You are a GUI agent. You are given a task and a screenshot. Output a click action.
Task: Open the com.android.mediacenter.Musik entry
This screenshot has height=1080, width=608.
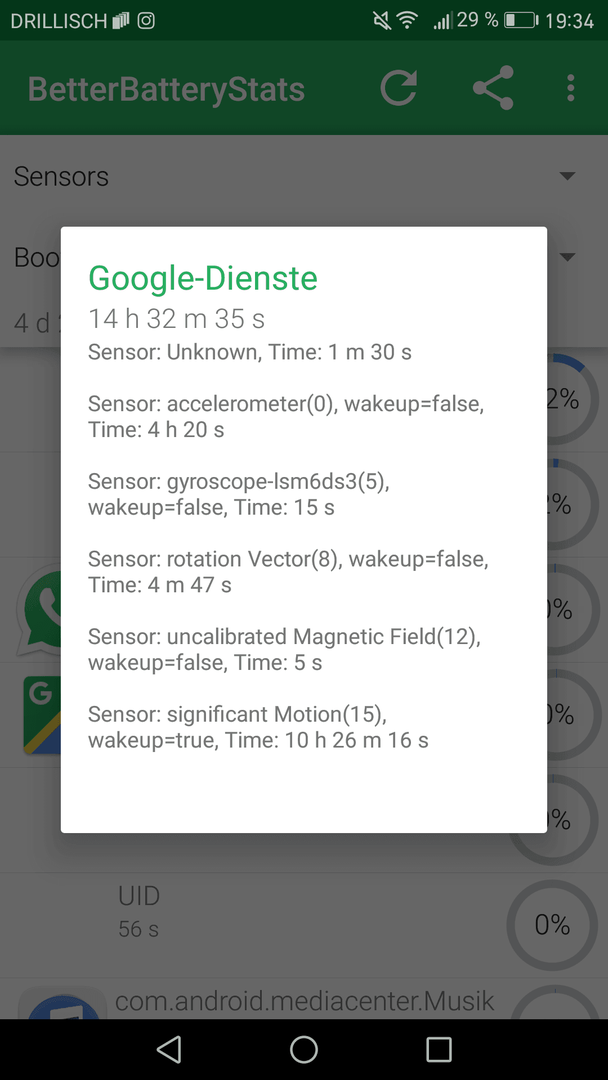[304, 1000]
